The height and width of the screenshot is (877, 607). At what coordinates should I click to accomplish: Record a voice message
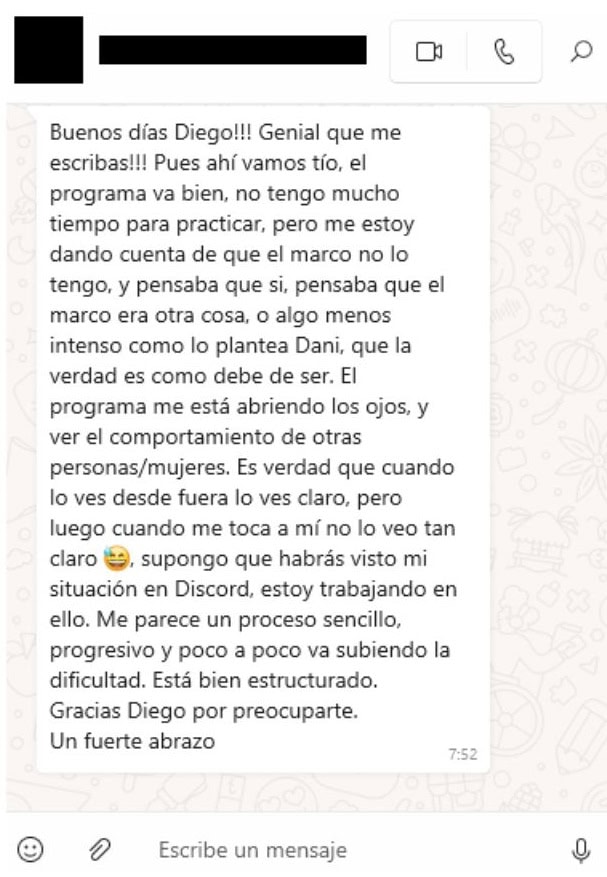click(x=581, y=850)
